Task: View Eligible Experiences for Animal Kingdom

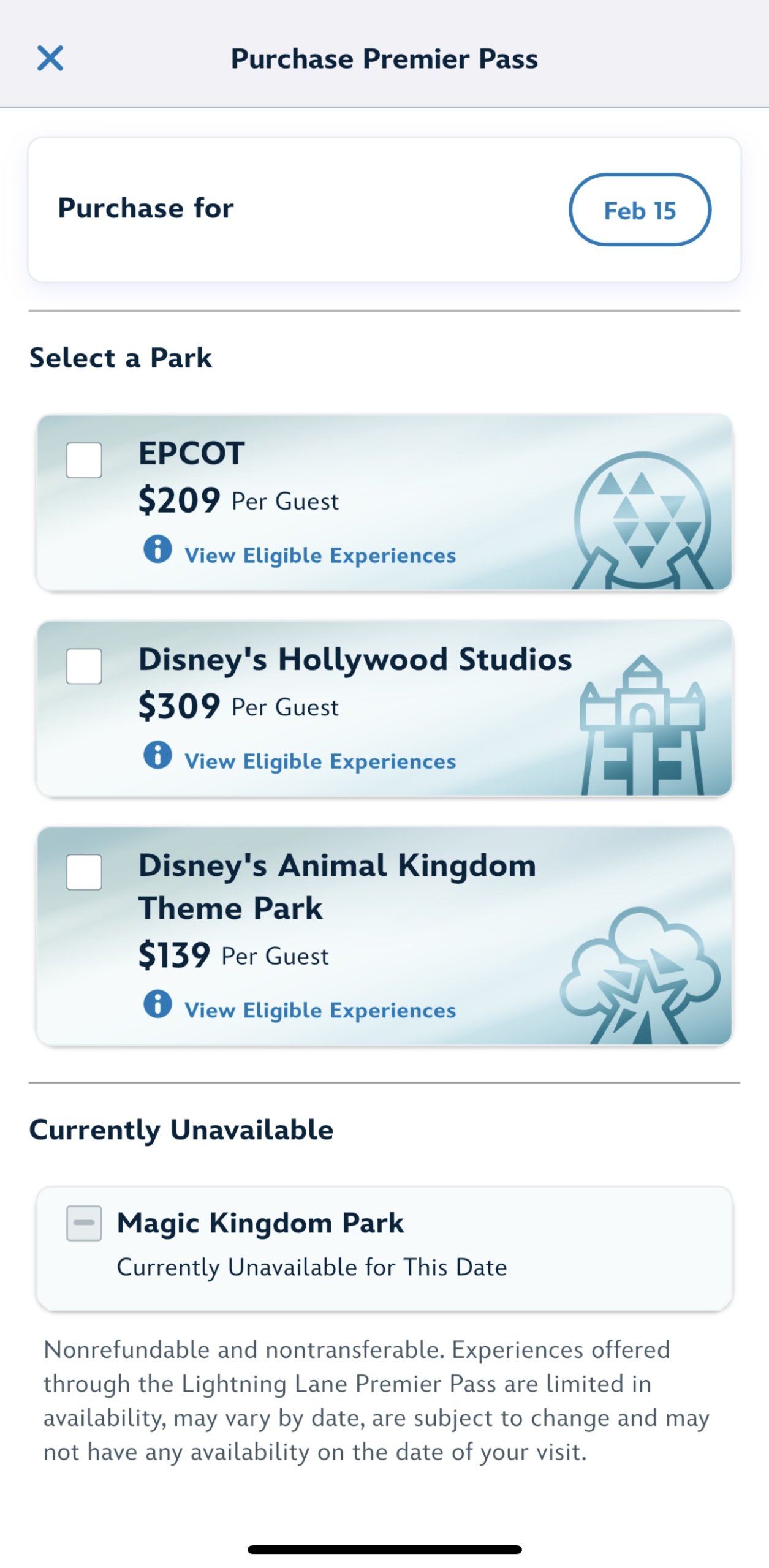Action: pos(319,1009)
